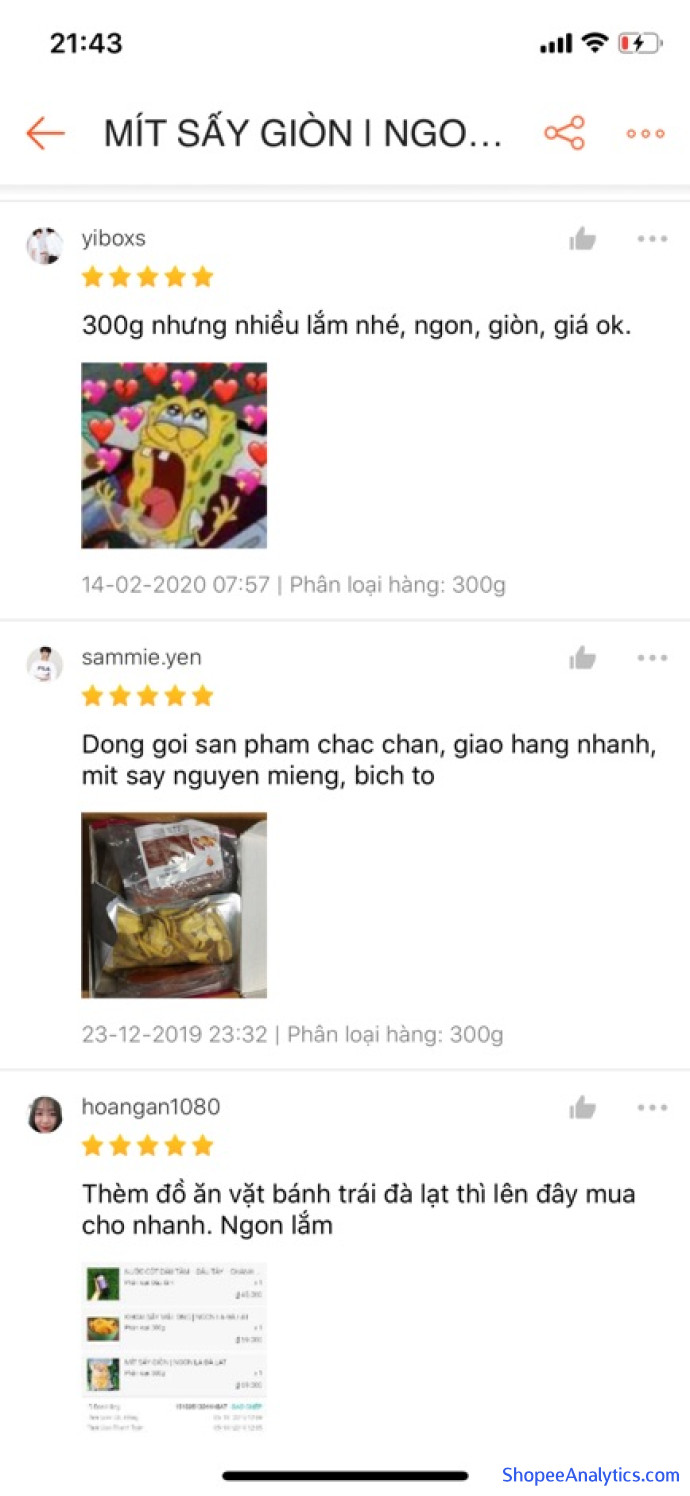690x1496 pixels.
Task: Open yiboxs's profile avatar
Action: (x=45, y=245)
